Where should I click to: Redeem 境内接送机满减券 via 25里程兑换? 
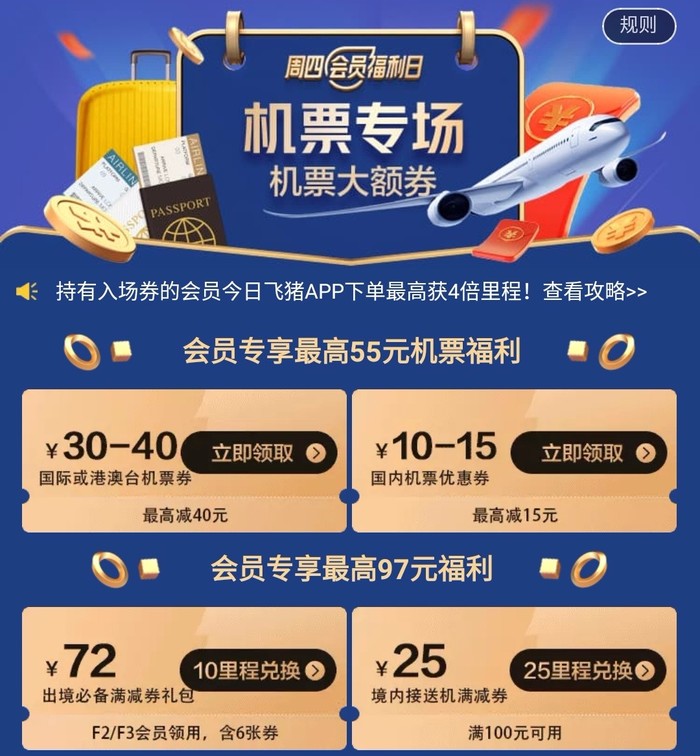coord(587,671)
